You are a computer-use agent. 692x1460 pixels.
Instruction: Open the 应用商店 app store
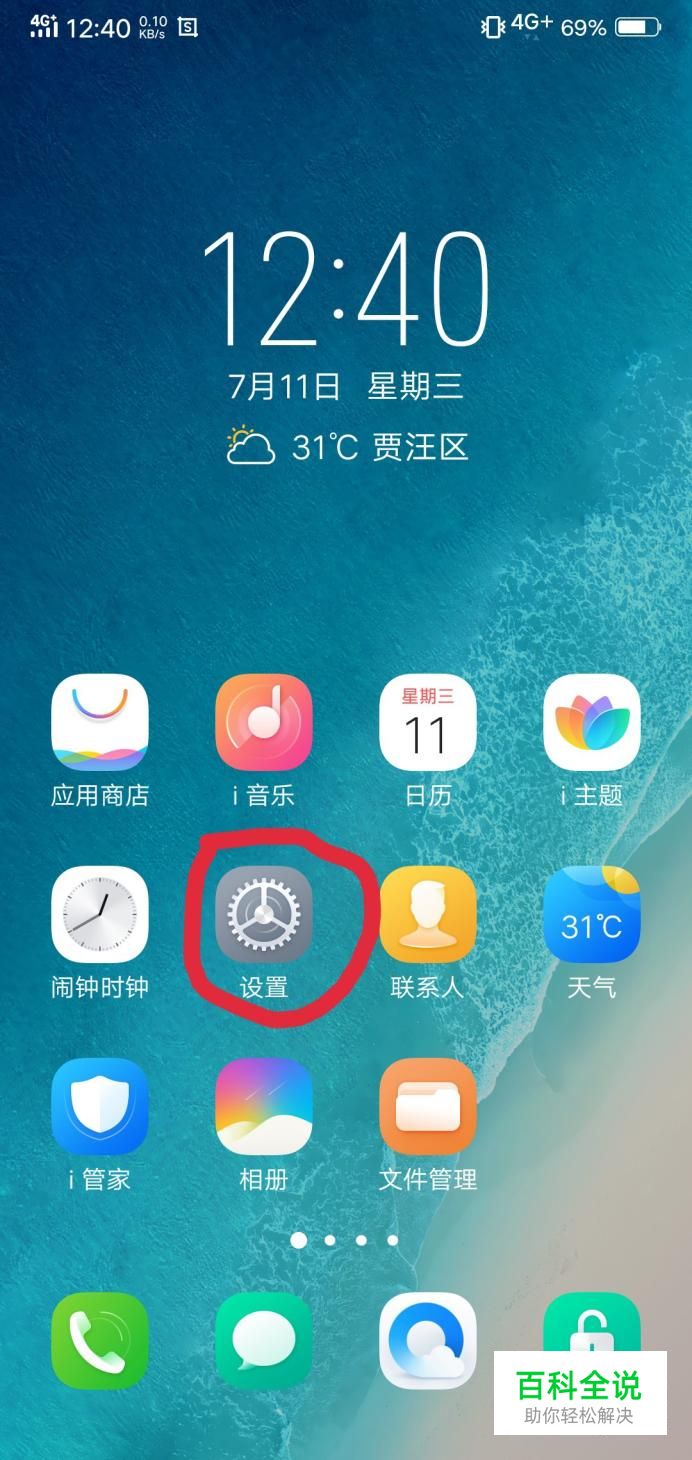pyautogui.click(x=100, y=722)
